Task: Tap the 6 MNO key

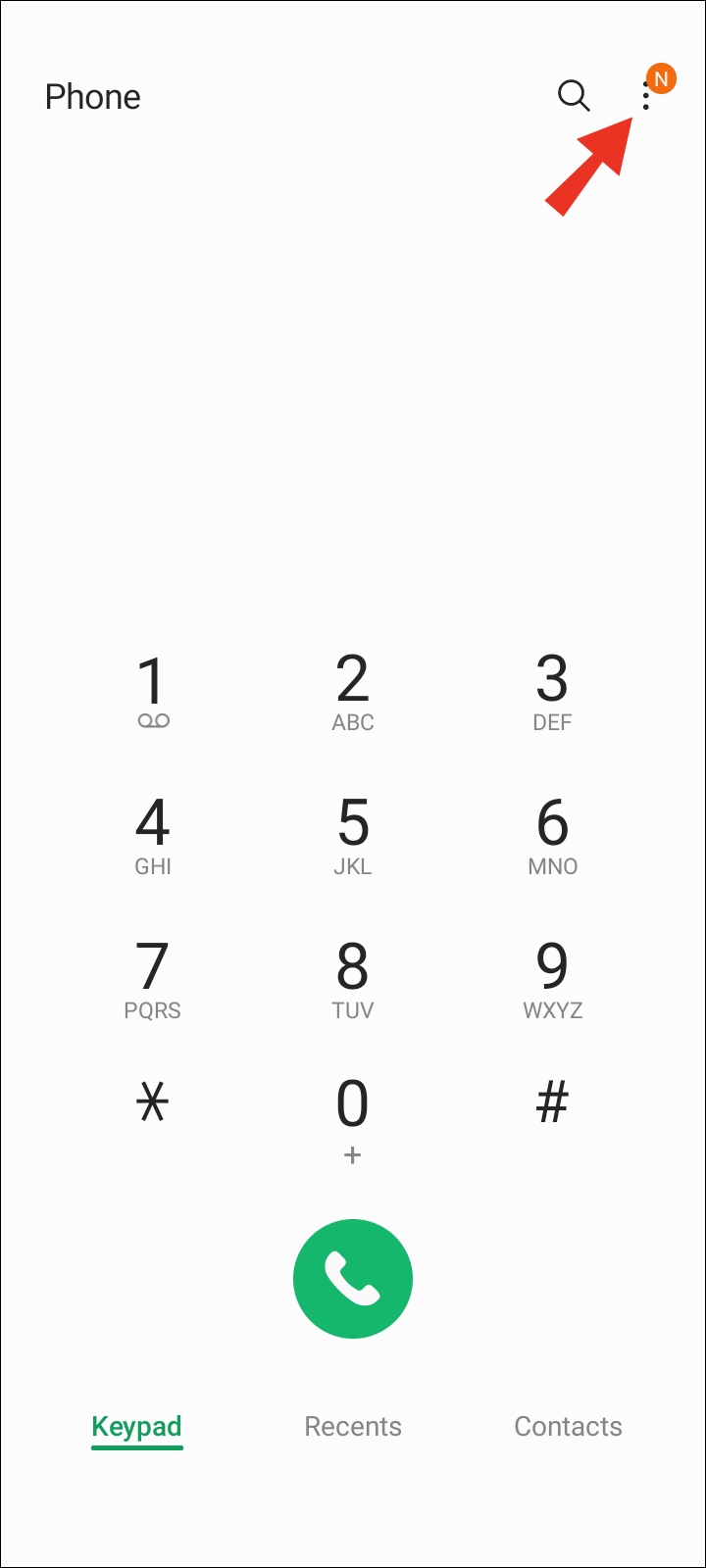Action: [x=552, y=835]
